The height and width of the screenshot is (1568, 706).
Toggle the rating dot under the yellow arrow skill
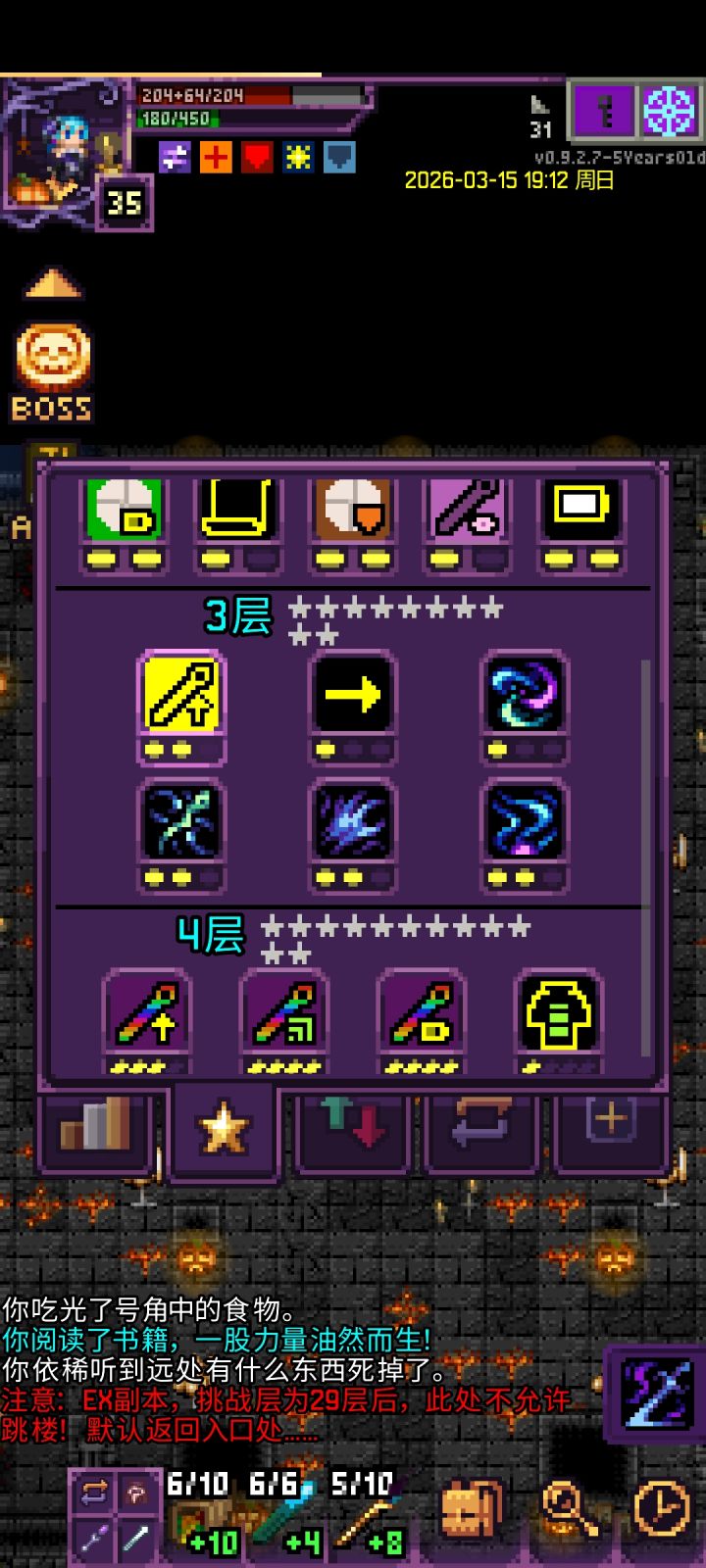click(x=324, y=748)
